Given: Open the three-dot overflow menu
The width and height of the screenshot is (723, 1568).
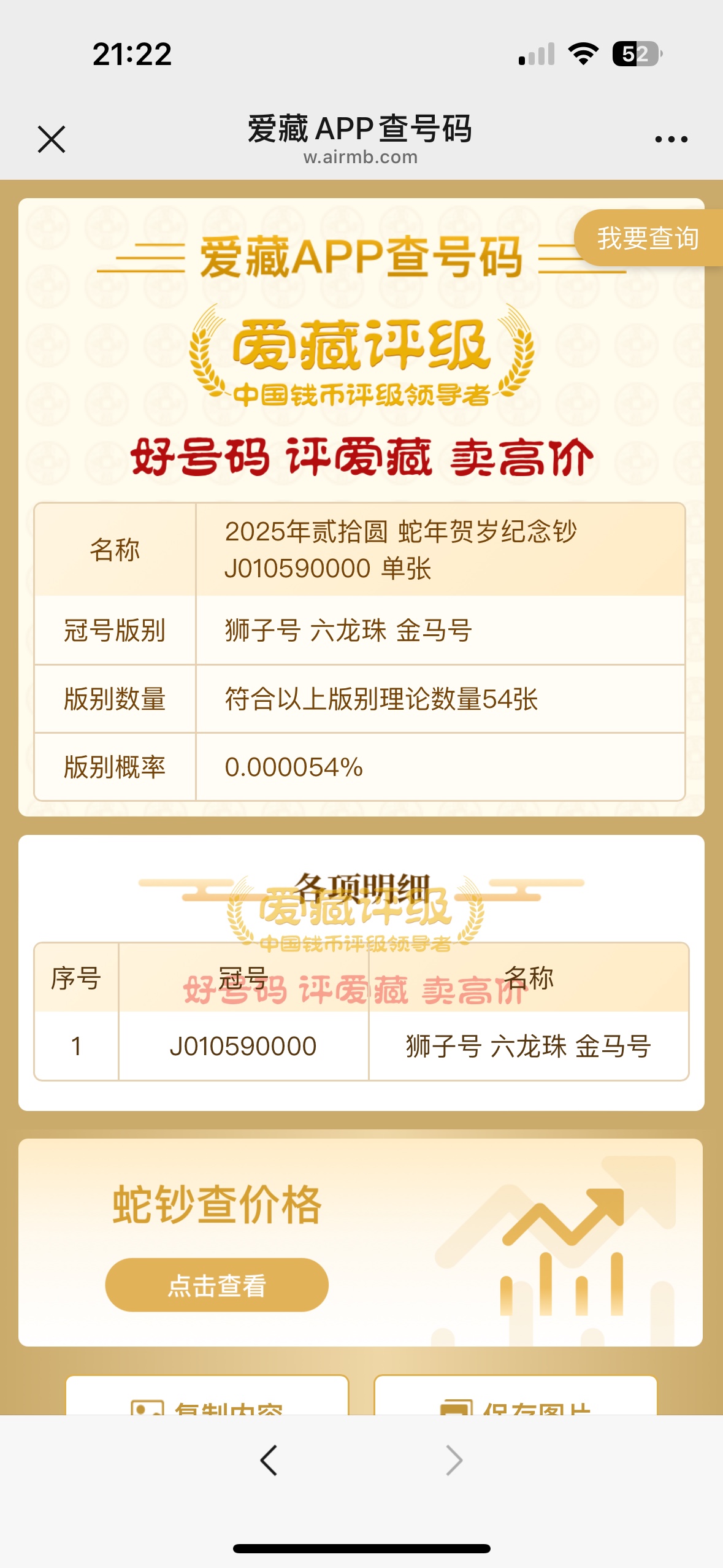Looking at the screenshot, I should [x=671, y=139].
